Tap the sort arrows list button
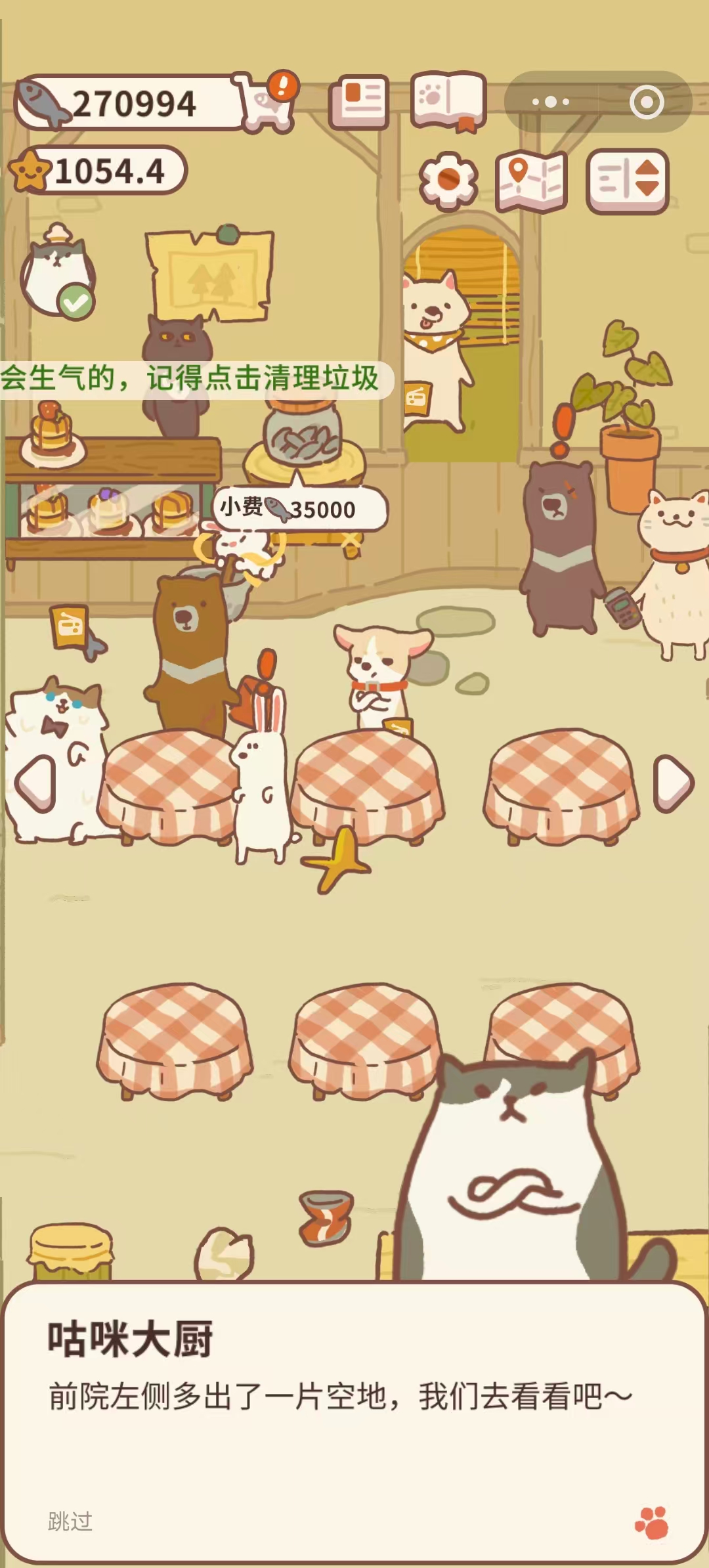Viewport: 709px width, 1568px height. point(628,181)
